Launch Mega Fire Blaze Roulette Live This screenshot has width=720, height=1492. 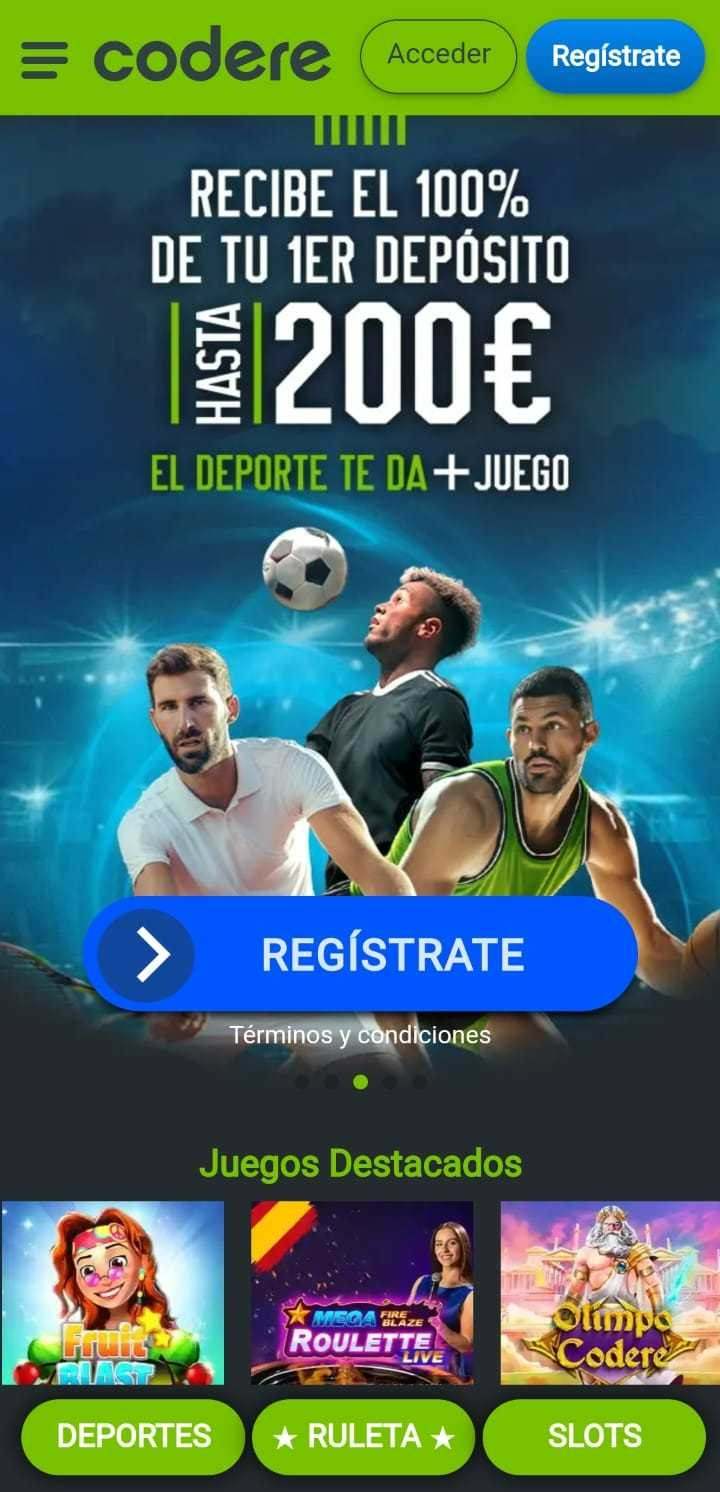(362, 1293)
